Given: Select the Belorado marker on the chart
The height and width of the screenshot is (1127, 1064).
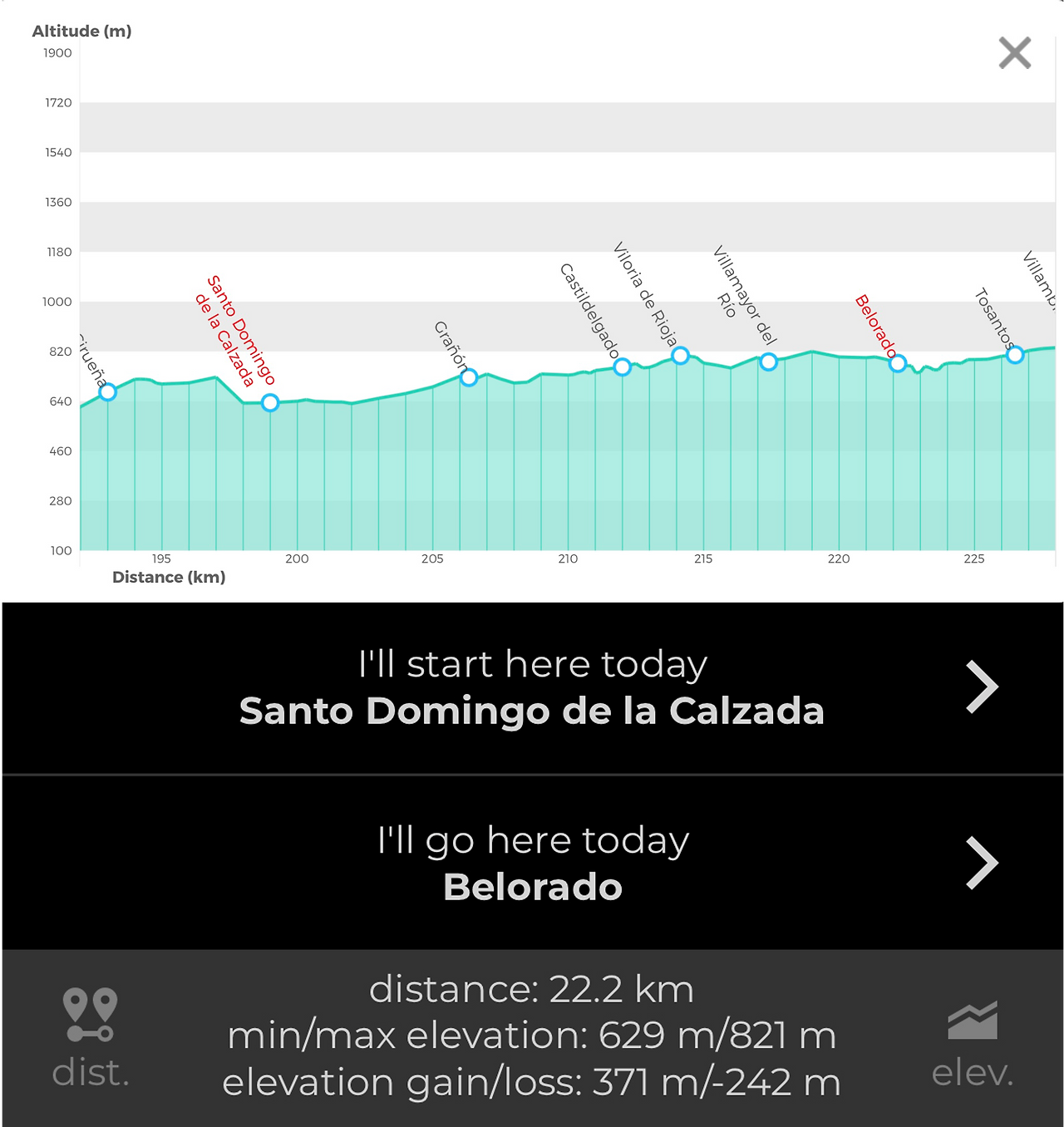Looking at the screenshot, I should pos(898,363).
